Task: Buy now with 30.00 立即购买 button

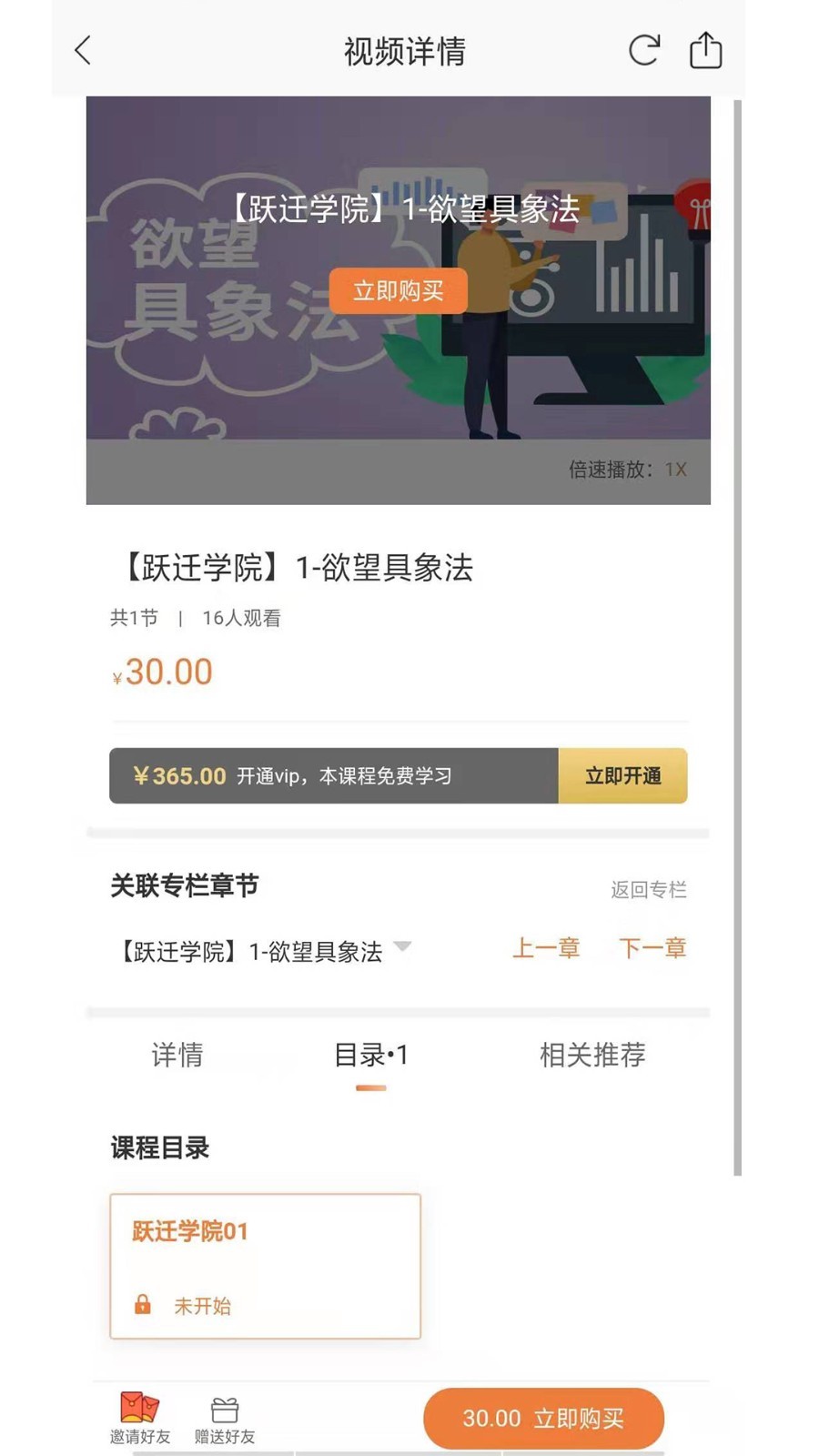Action: (x=543, y=1419)
